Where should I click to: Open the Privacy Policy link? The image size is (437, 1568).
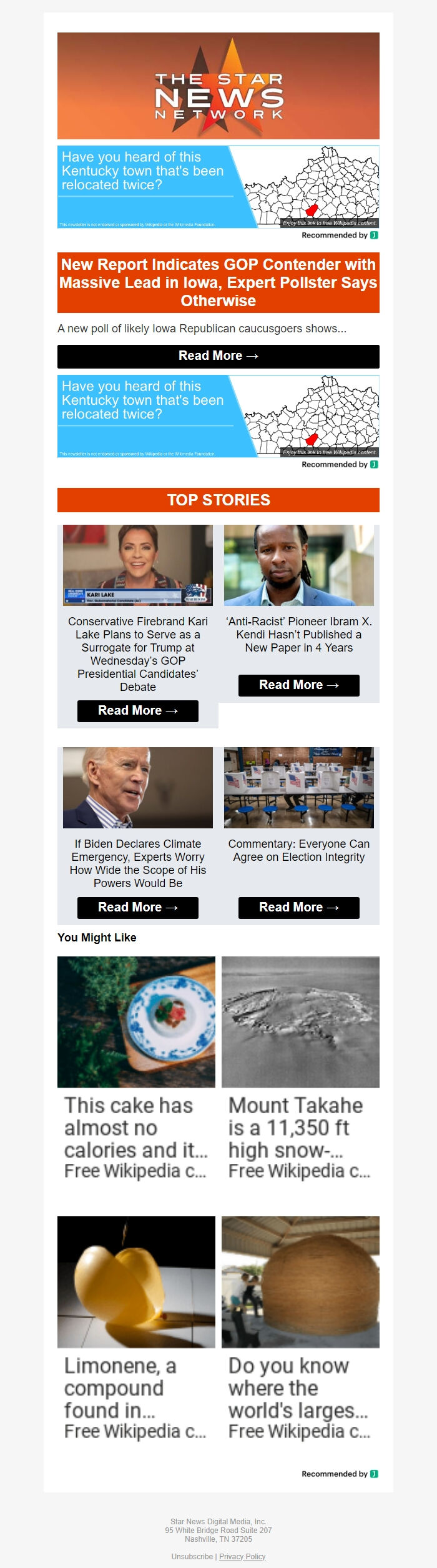tap(242, 1556)
